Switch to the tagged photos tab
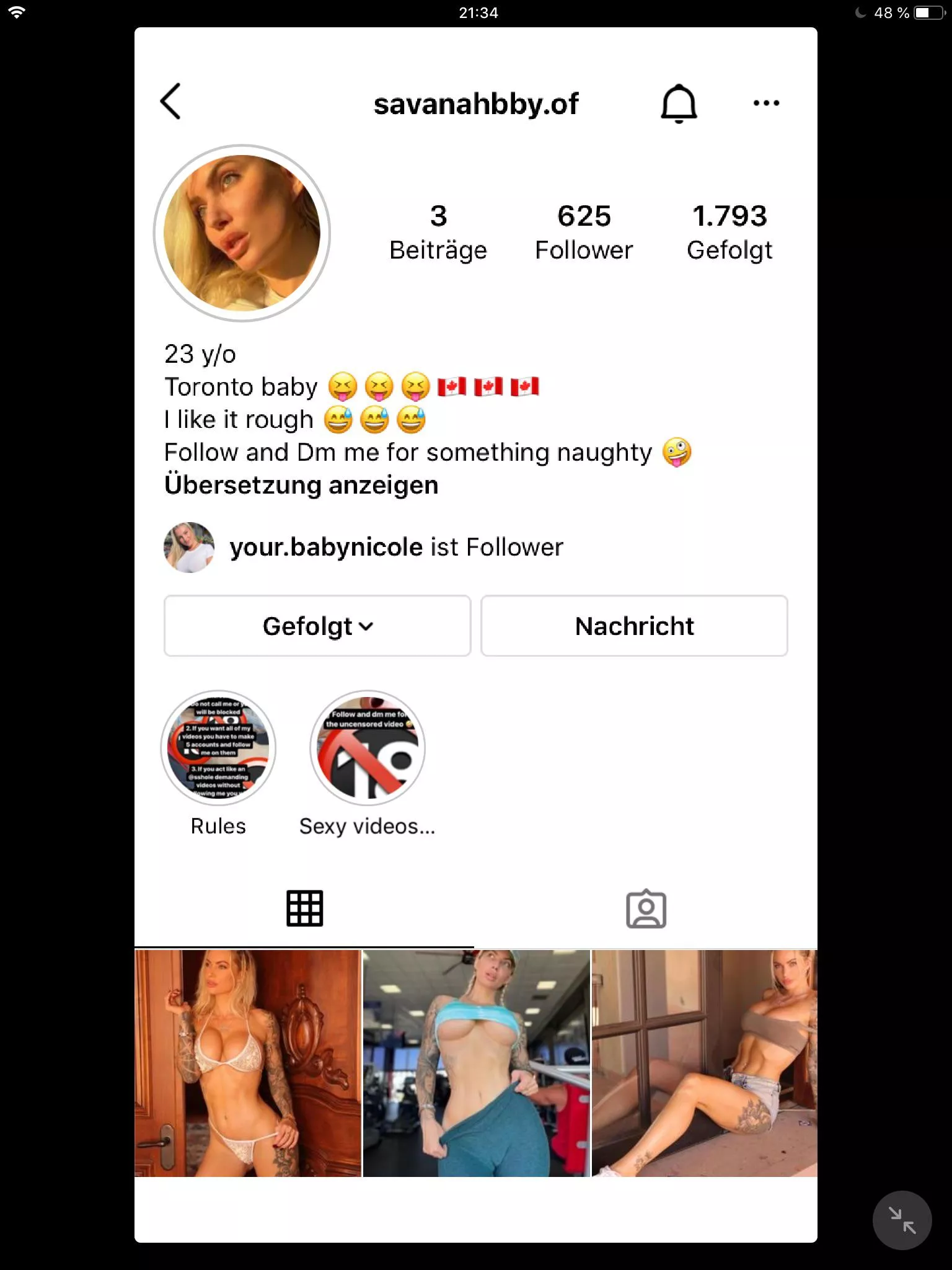 646,909
